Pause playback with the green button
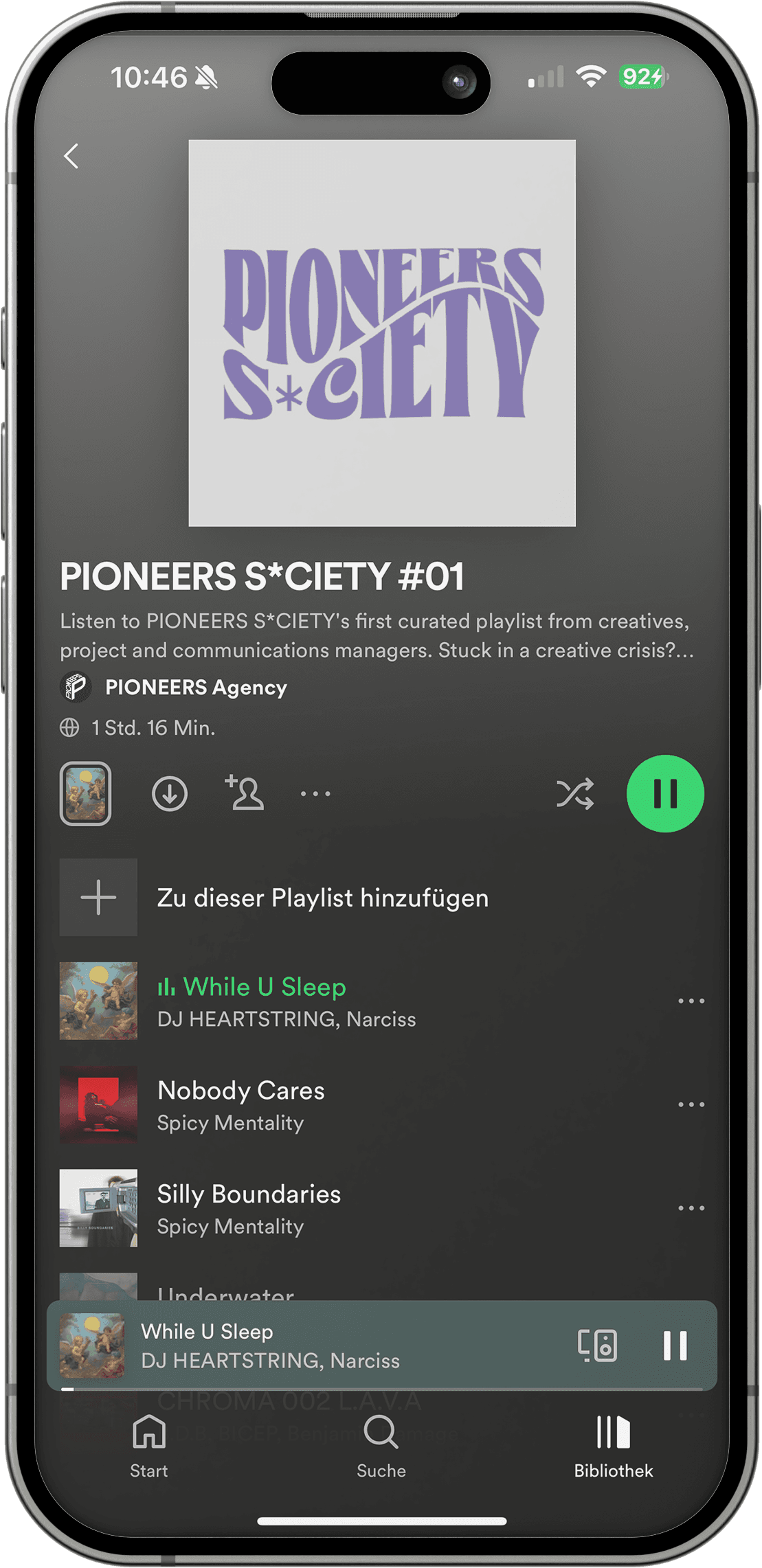Viewport: 762px width, 1568px height. click(664, 794)
